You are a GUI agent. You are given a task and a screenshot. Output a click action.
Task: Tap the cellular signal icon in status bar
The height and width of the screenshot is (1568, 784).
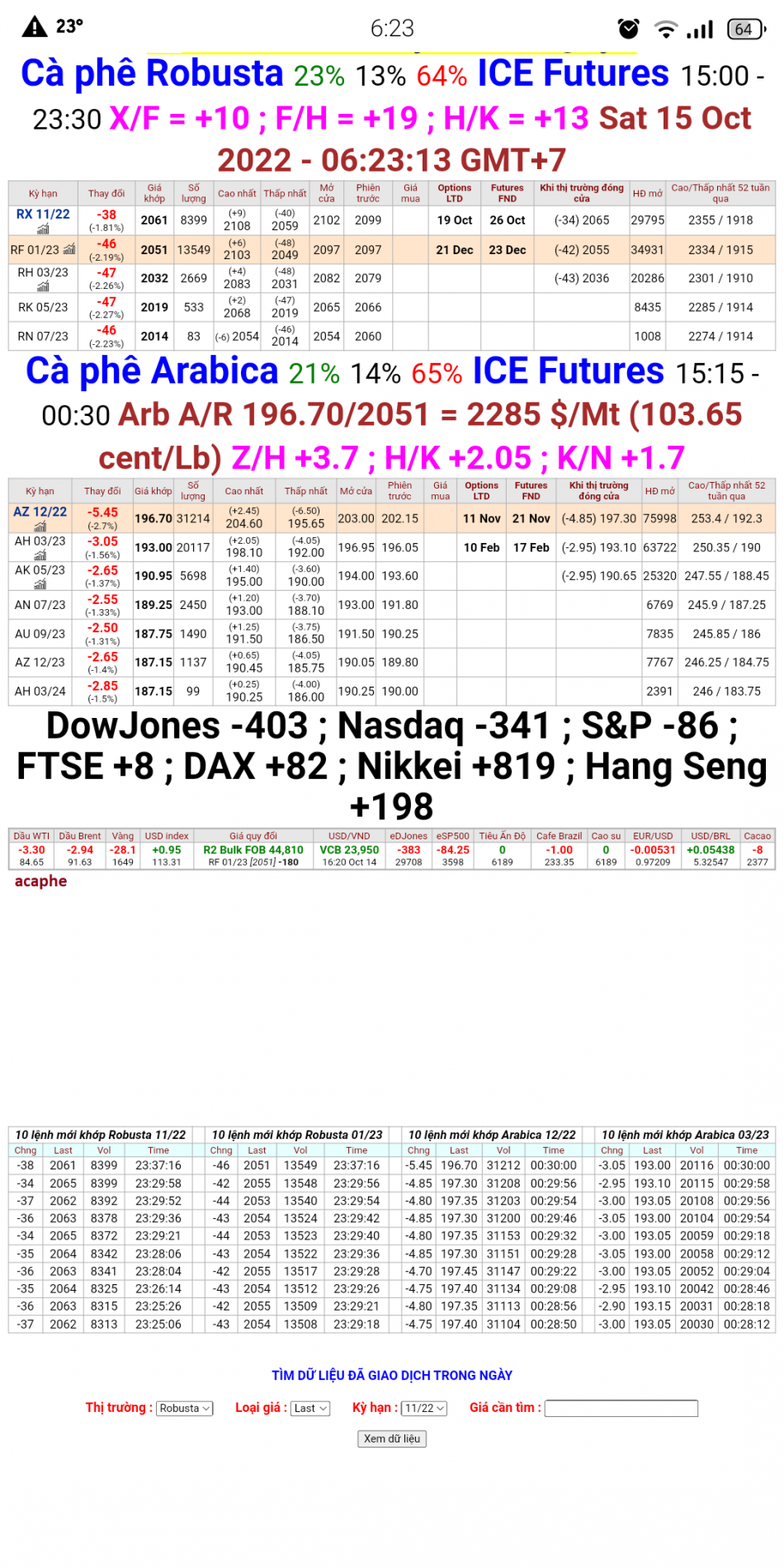click(x=701, y=29)
